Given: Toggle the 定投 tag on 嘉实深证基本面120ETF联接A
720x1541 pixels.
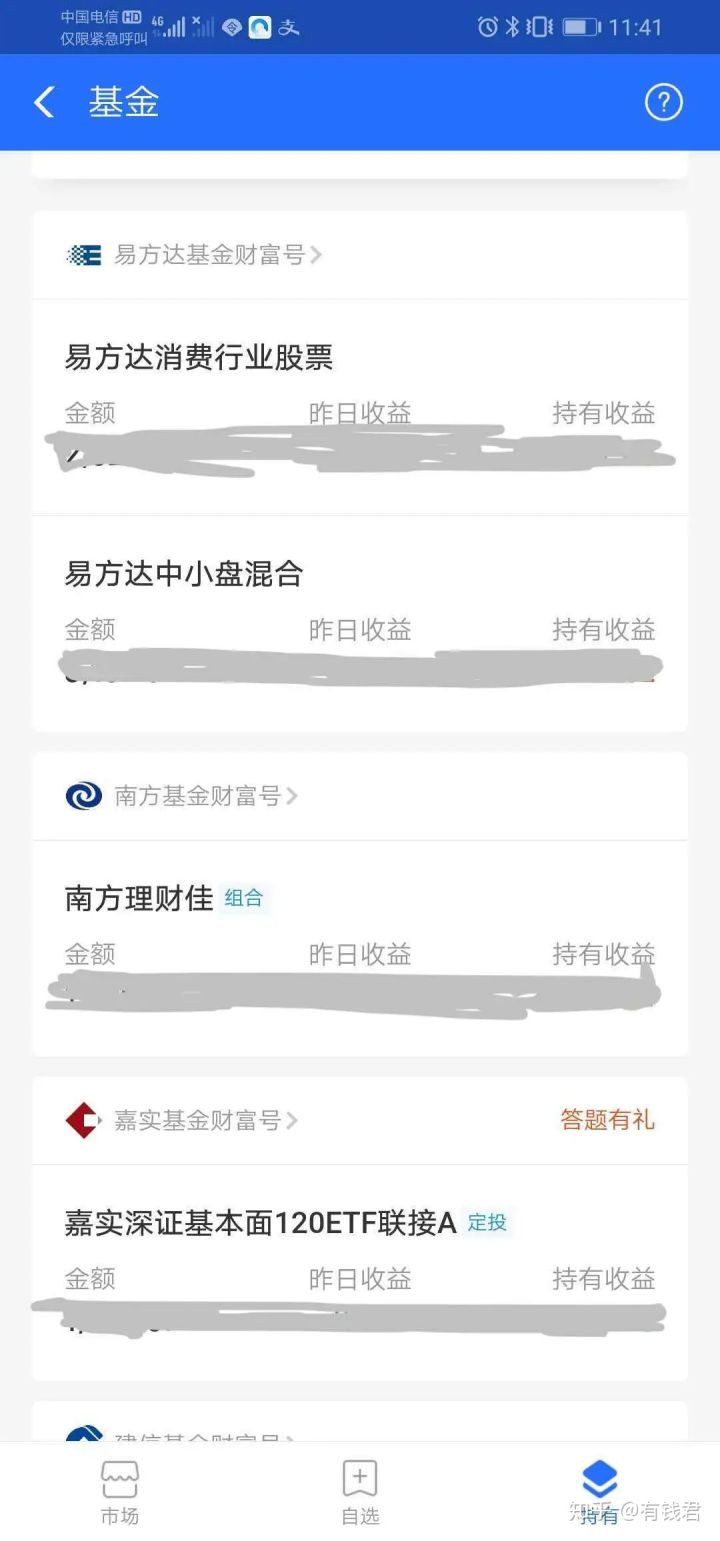Looking at the screenshot, I should (x=487, y=1223).
